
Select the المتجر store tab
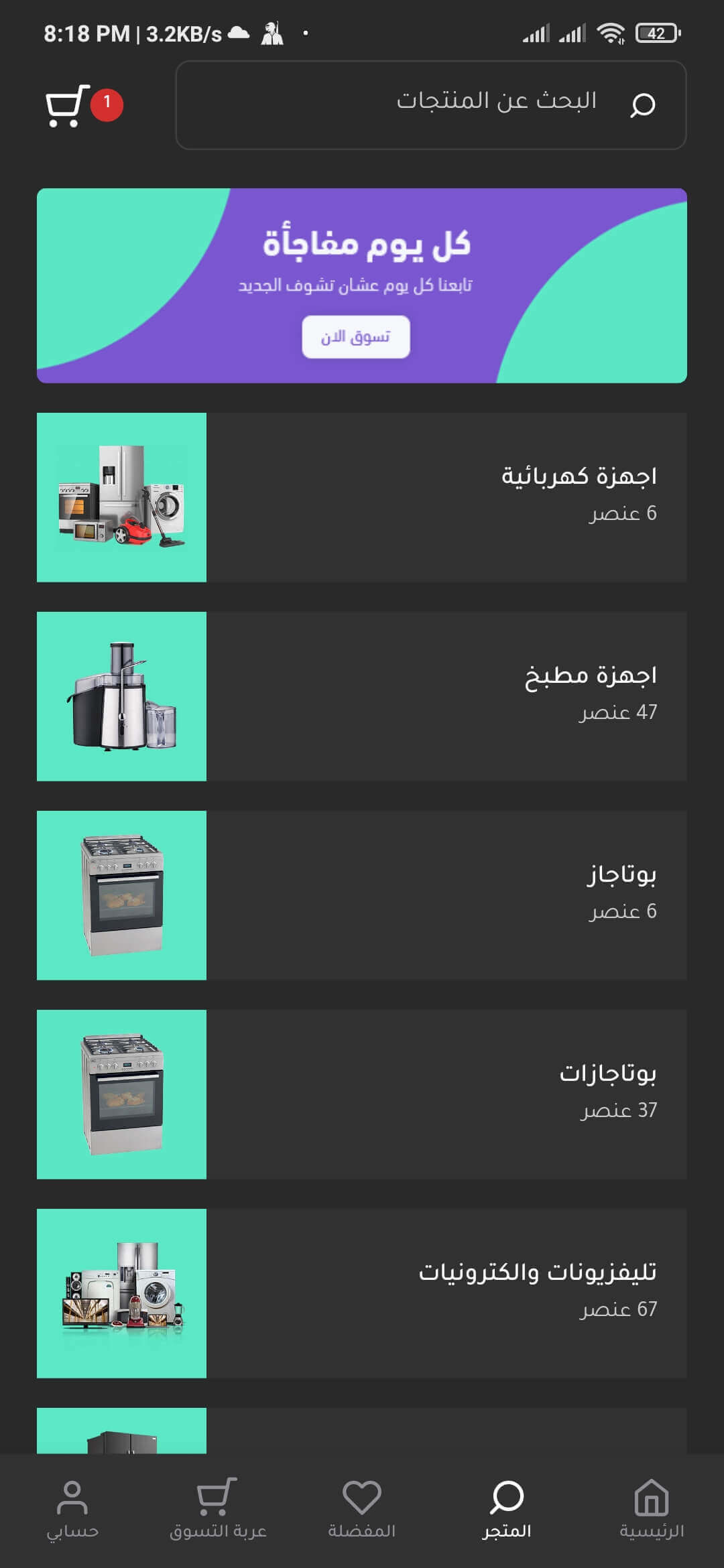pyautogui.click(x=506, y=1509)
